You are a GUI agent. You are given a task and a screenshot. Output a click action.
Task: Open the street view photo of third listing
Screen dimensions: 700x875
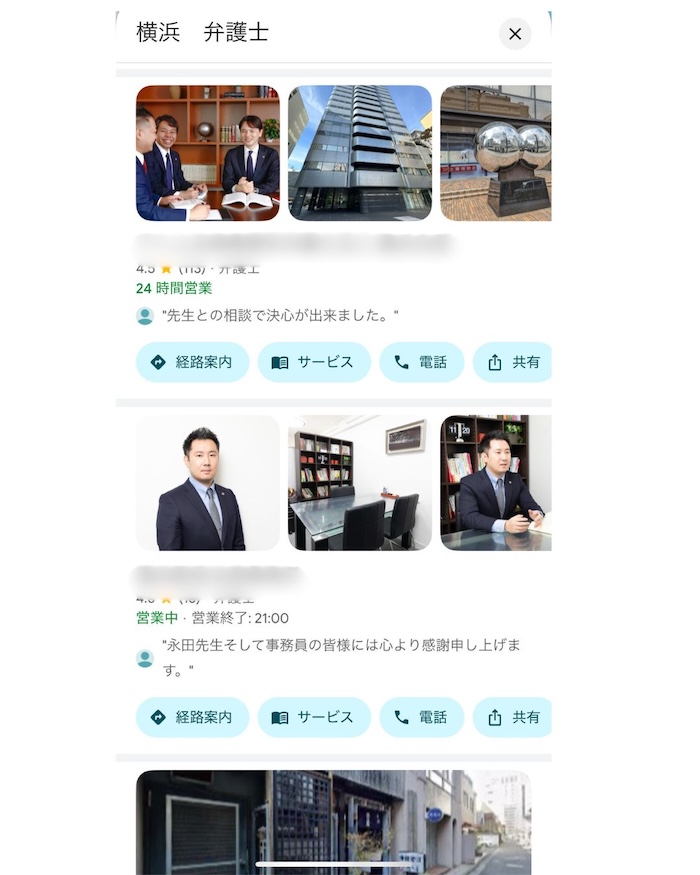(x=333, y=822)
